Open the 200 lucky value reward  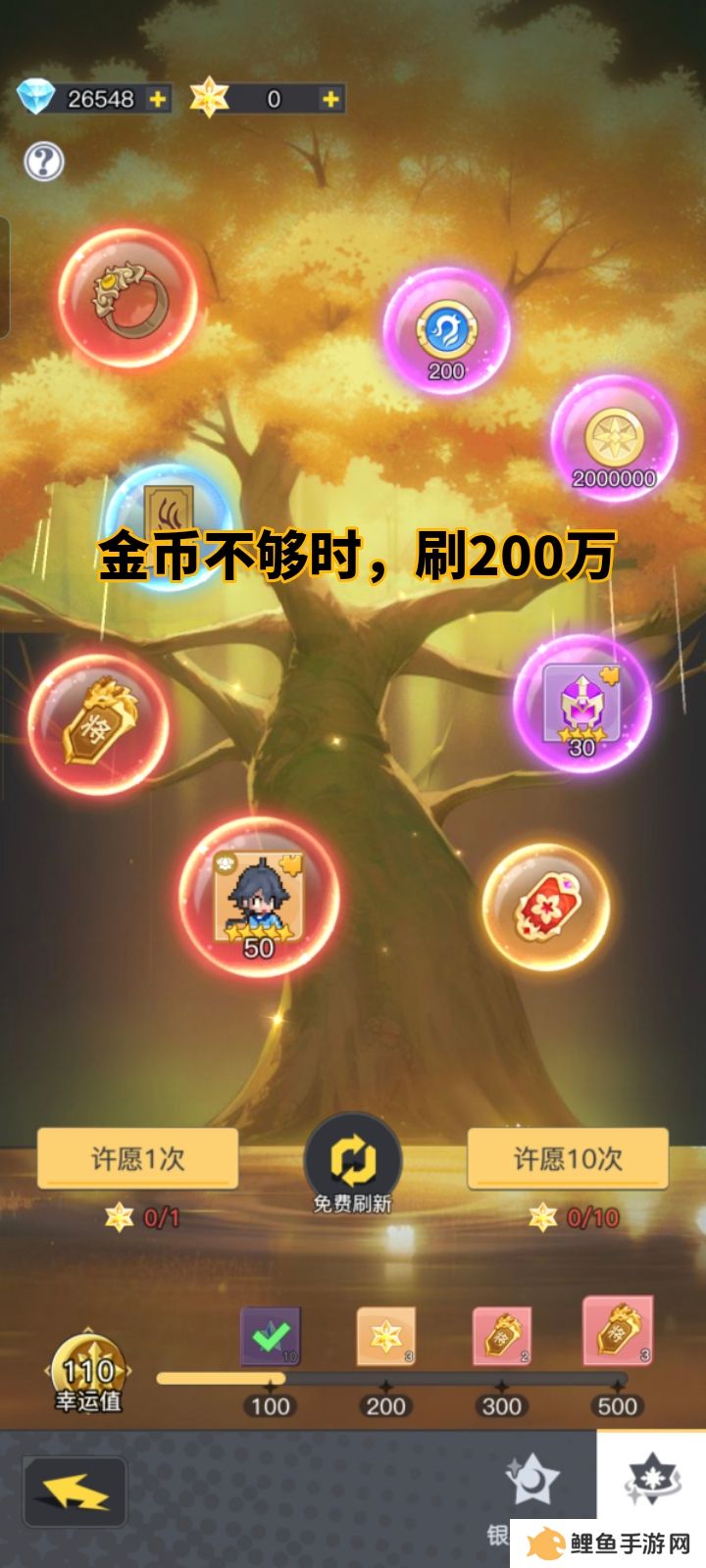385,1336
